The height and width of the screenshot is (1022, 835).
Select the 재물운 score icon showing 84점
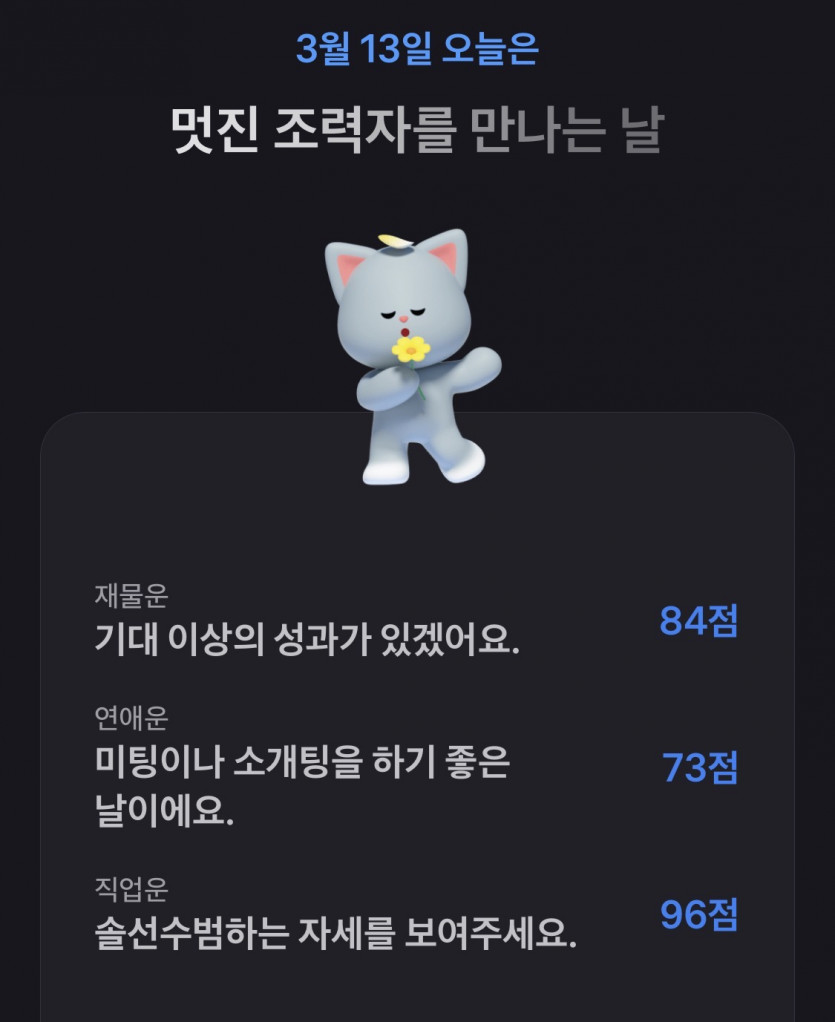pos(700,622)
